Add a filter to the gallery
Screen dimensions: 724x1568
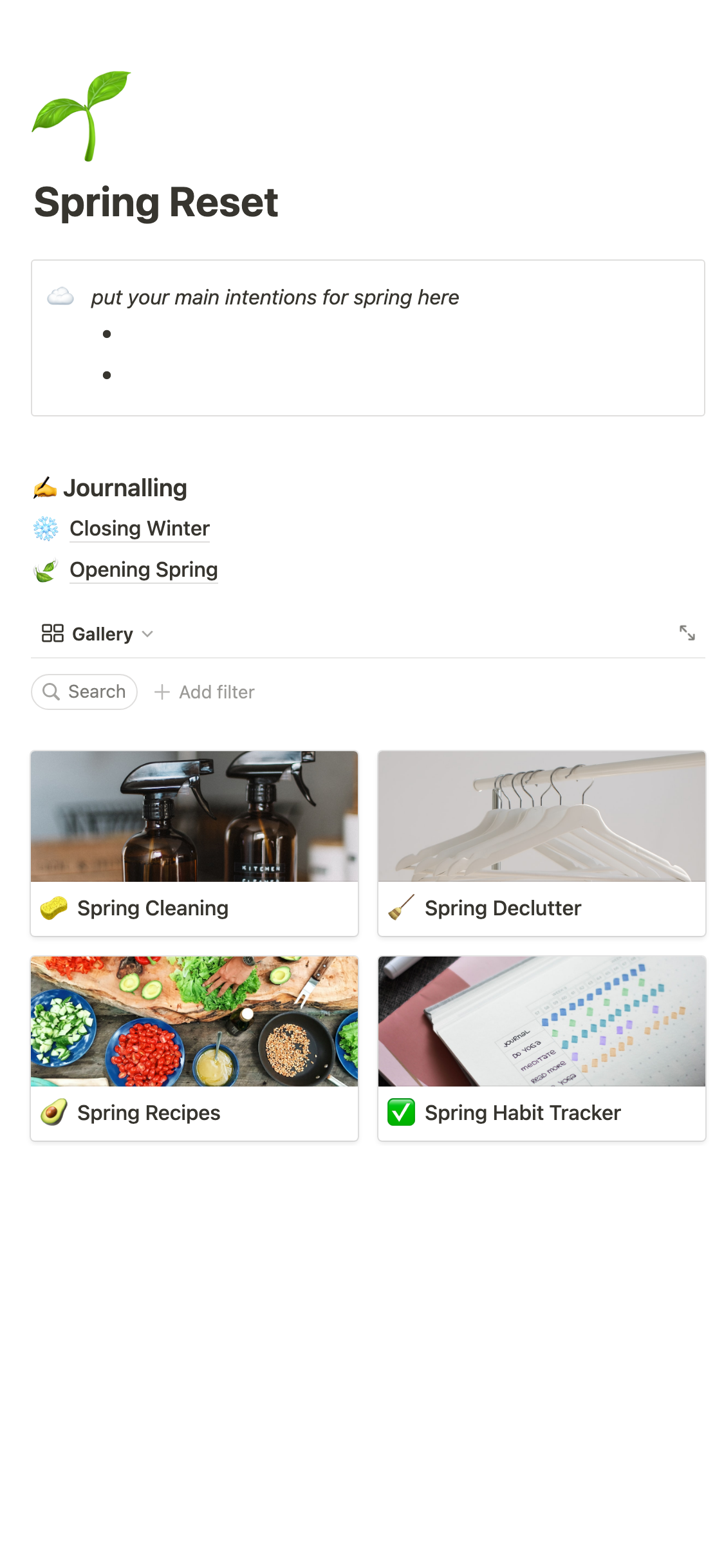(205, 692)
